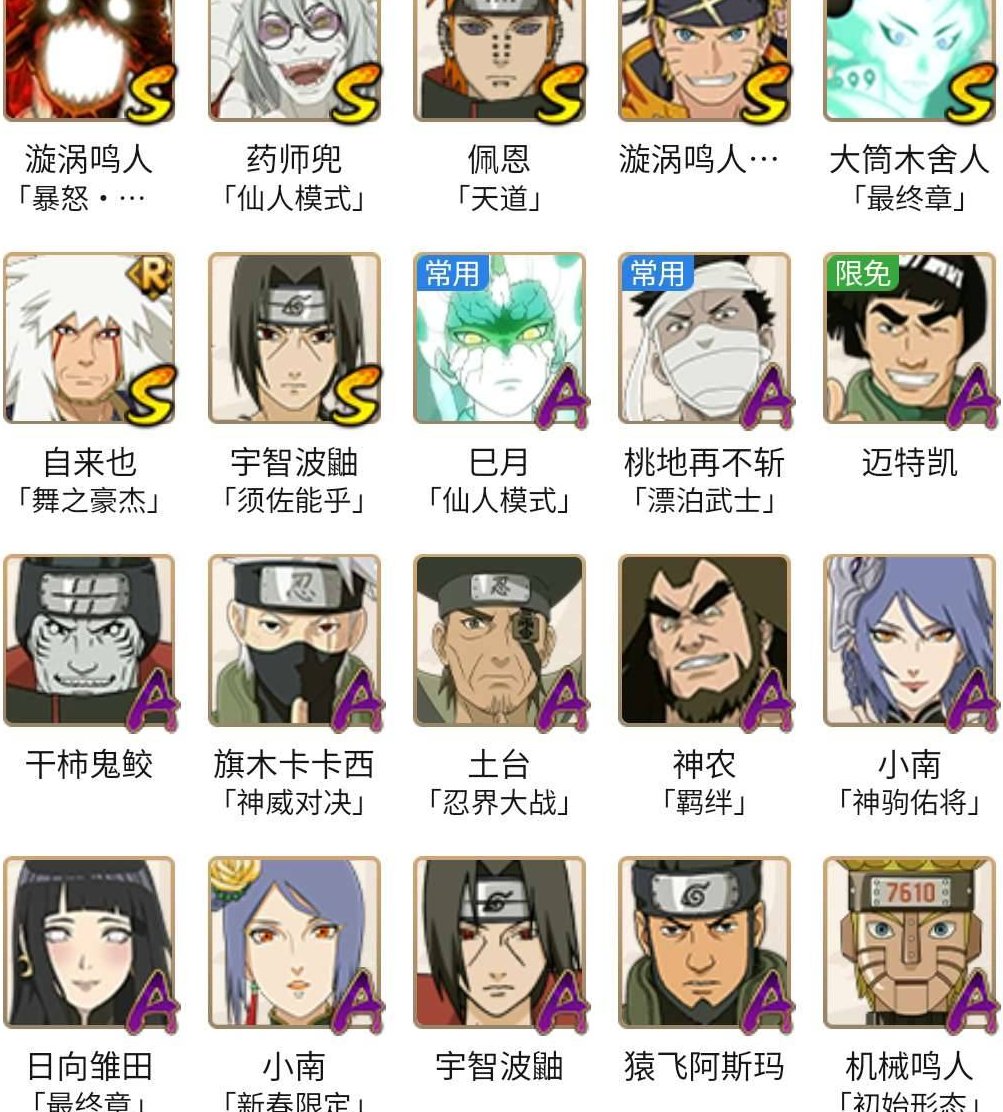This screenshot has width=1003, height=1112.
Task: Pick 小南「新春限定」 ninja
Action: pyautogui.click(x=294, y=943)
